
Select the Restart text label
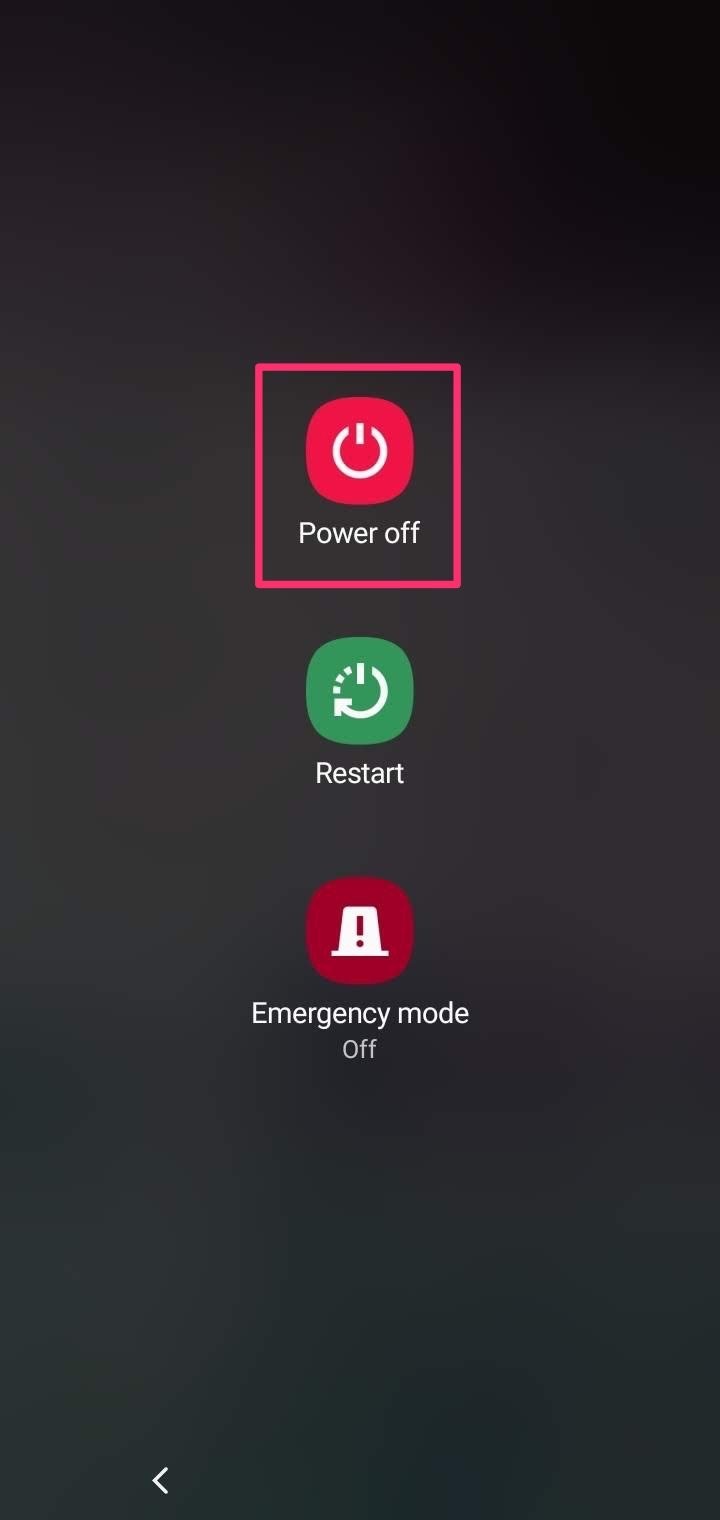[359, 772]
